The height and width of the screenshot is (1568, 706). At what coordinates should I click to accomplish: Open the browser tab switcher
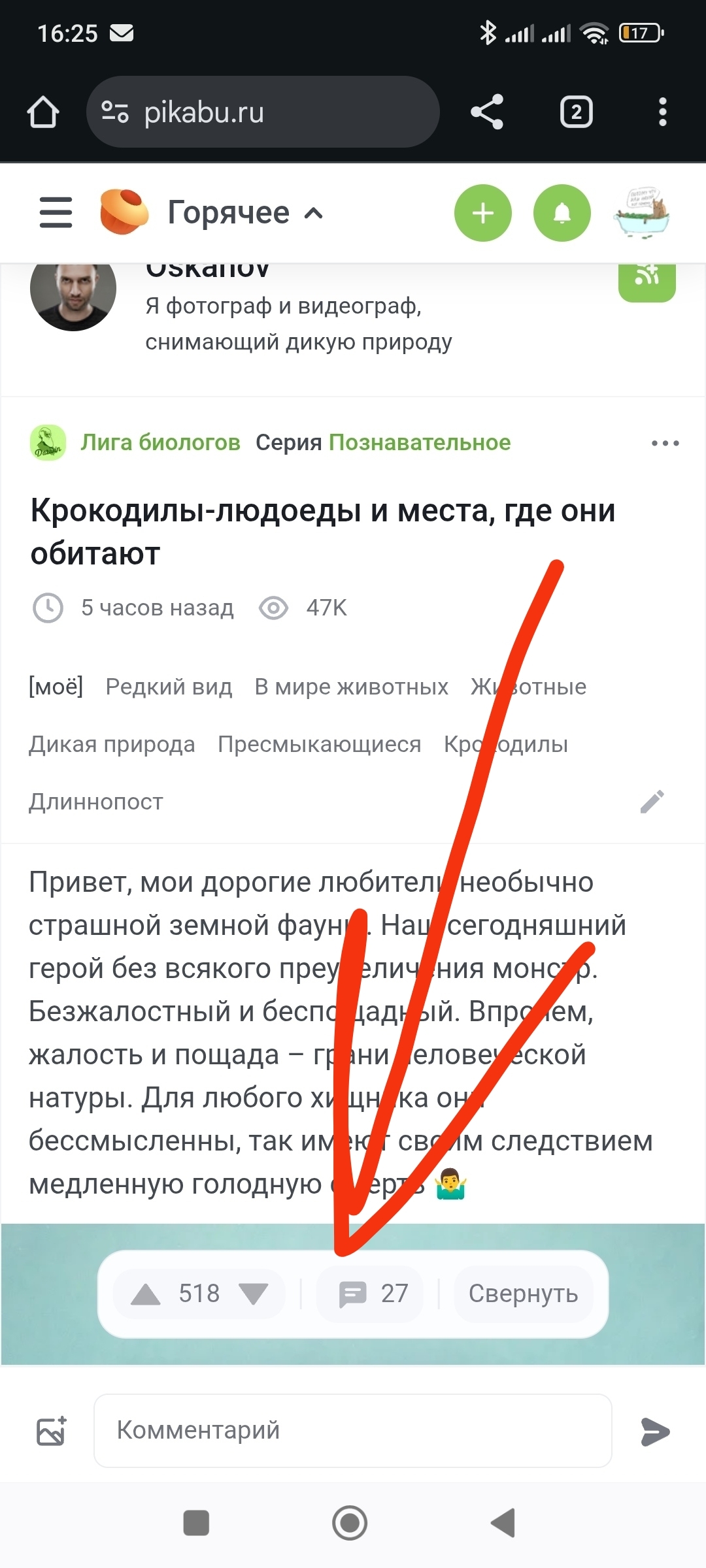pos(576,112)
